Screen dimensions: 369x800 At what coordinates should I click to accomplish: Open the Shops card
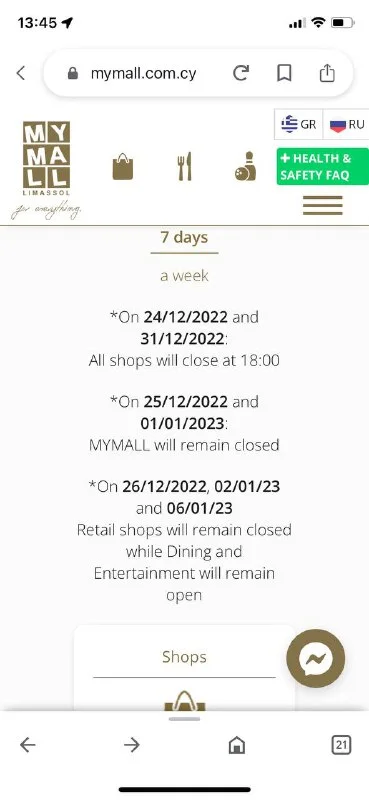click(184, 668)
